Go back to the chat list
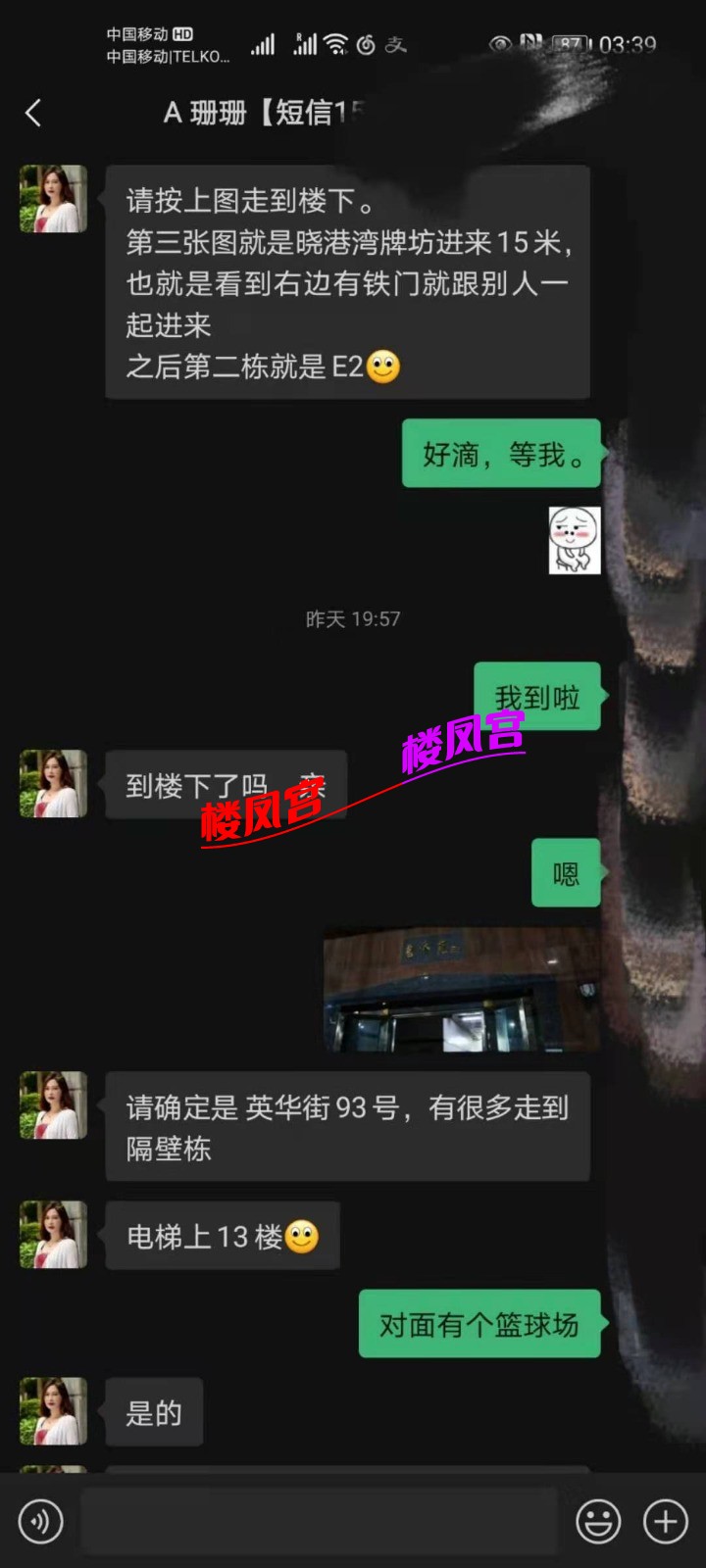The image size is (706, 1568). (33, 113)
